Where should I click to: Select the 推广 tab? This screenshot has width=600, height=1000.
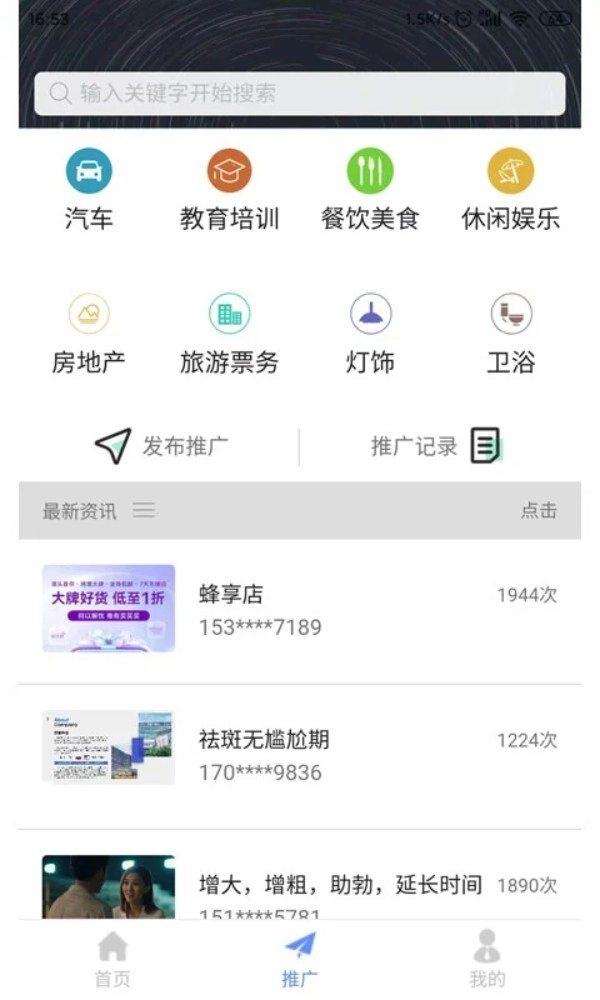point(300,960)
